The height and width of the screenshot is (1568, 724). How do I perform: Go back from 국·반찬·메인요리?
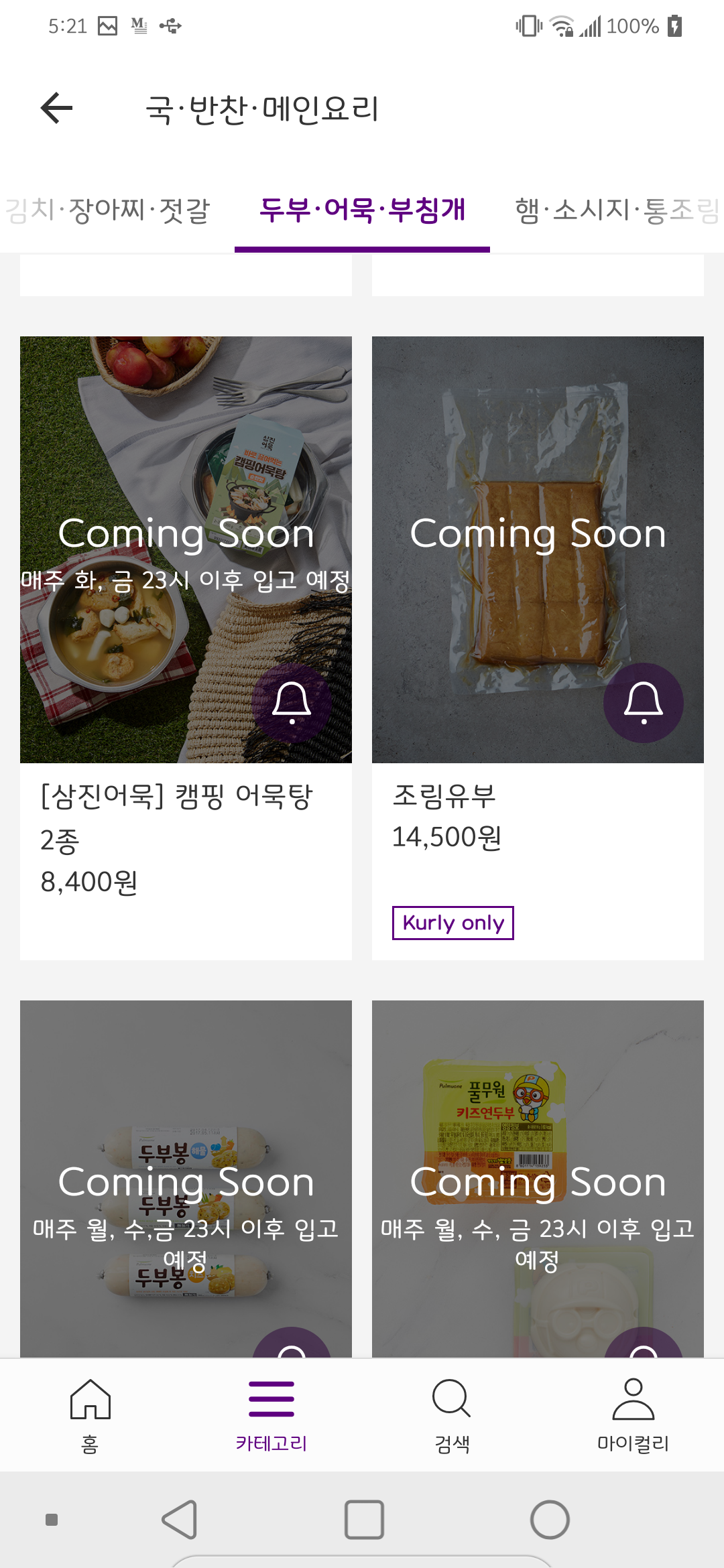tap(56, 108)
